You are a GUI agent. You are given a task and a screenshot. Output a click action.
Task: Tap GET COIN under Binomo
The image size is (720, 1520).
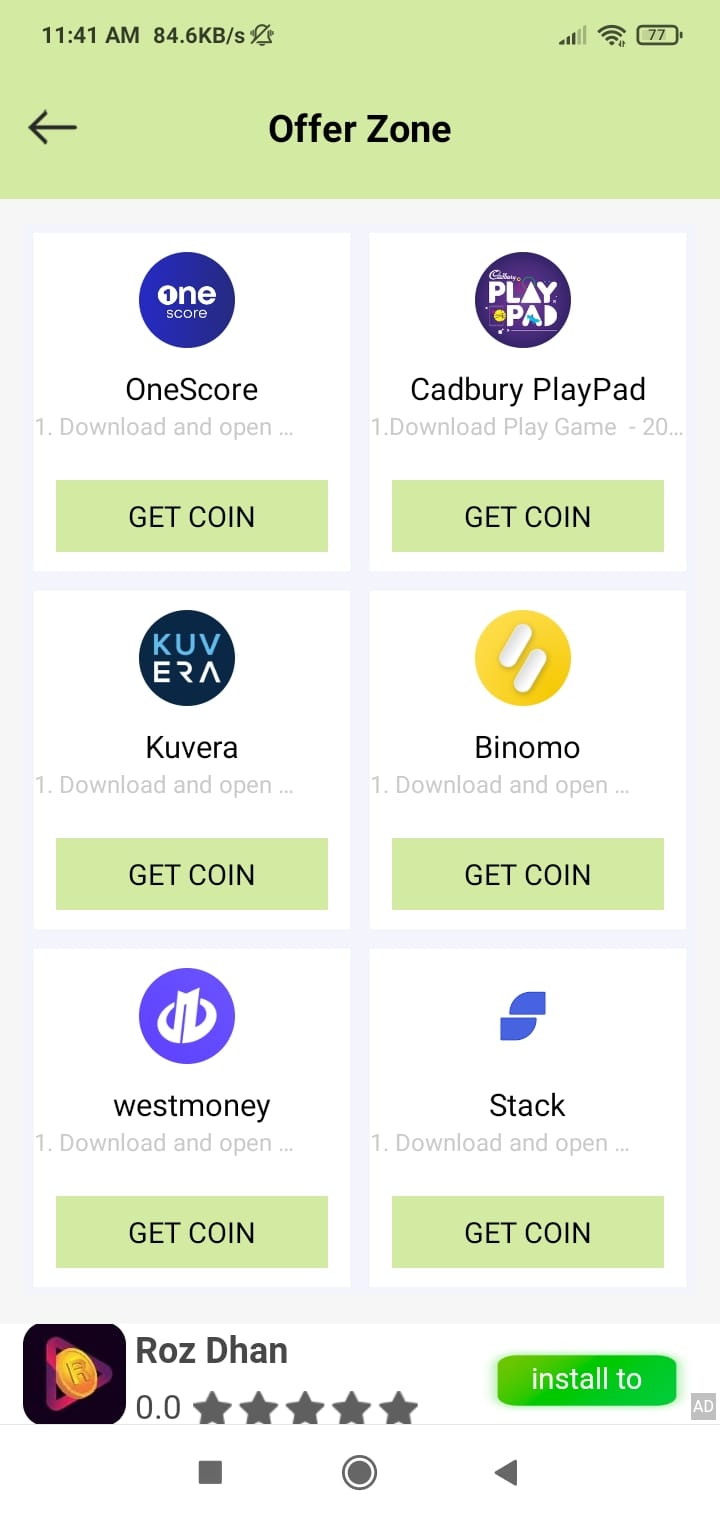pos(528,874)
